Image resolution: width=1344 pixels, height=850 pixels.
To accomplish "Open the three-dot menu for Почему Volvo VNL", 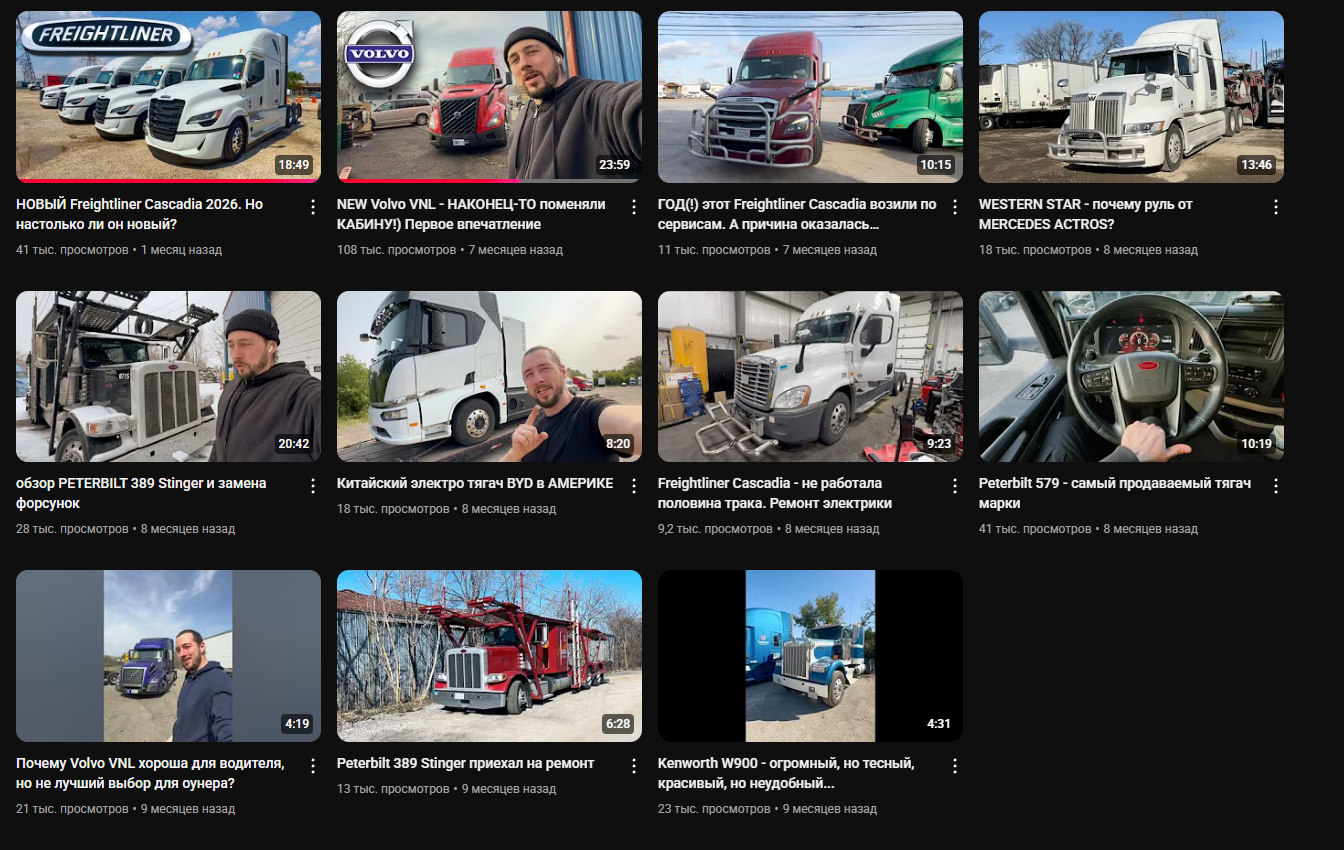I will 312,766.
